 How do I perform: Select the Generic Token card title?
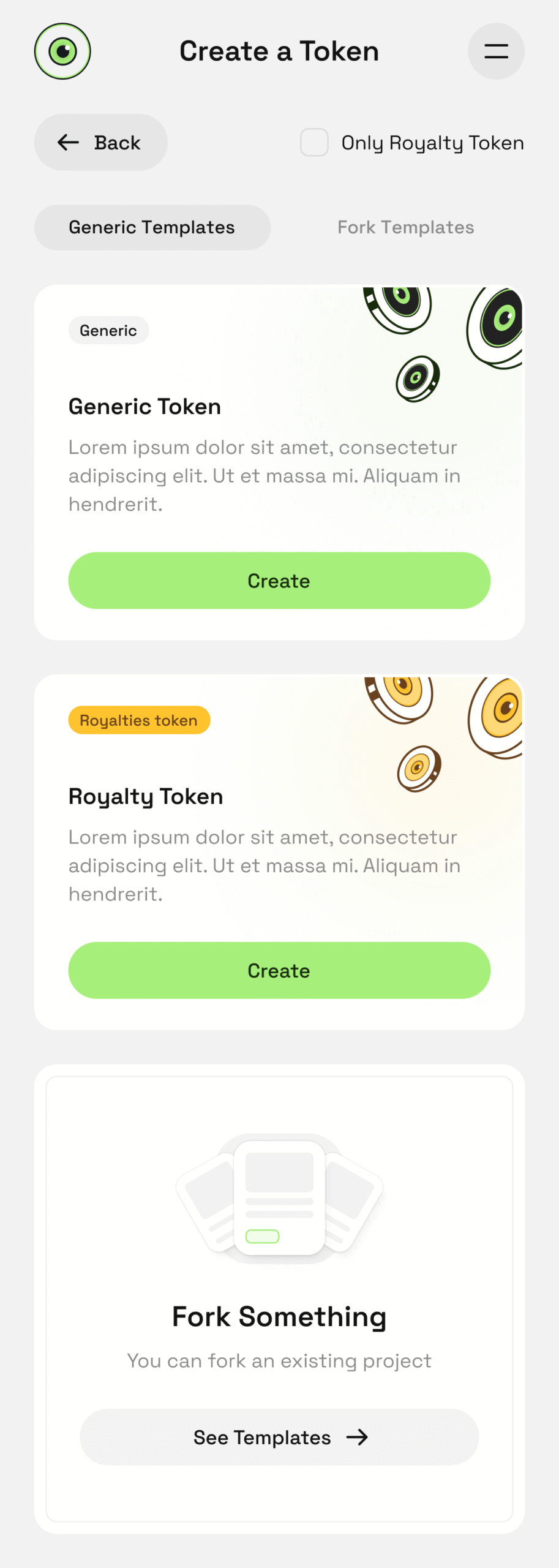(144, 406)
